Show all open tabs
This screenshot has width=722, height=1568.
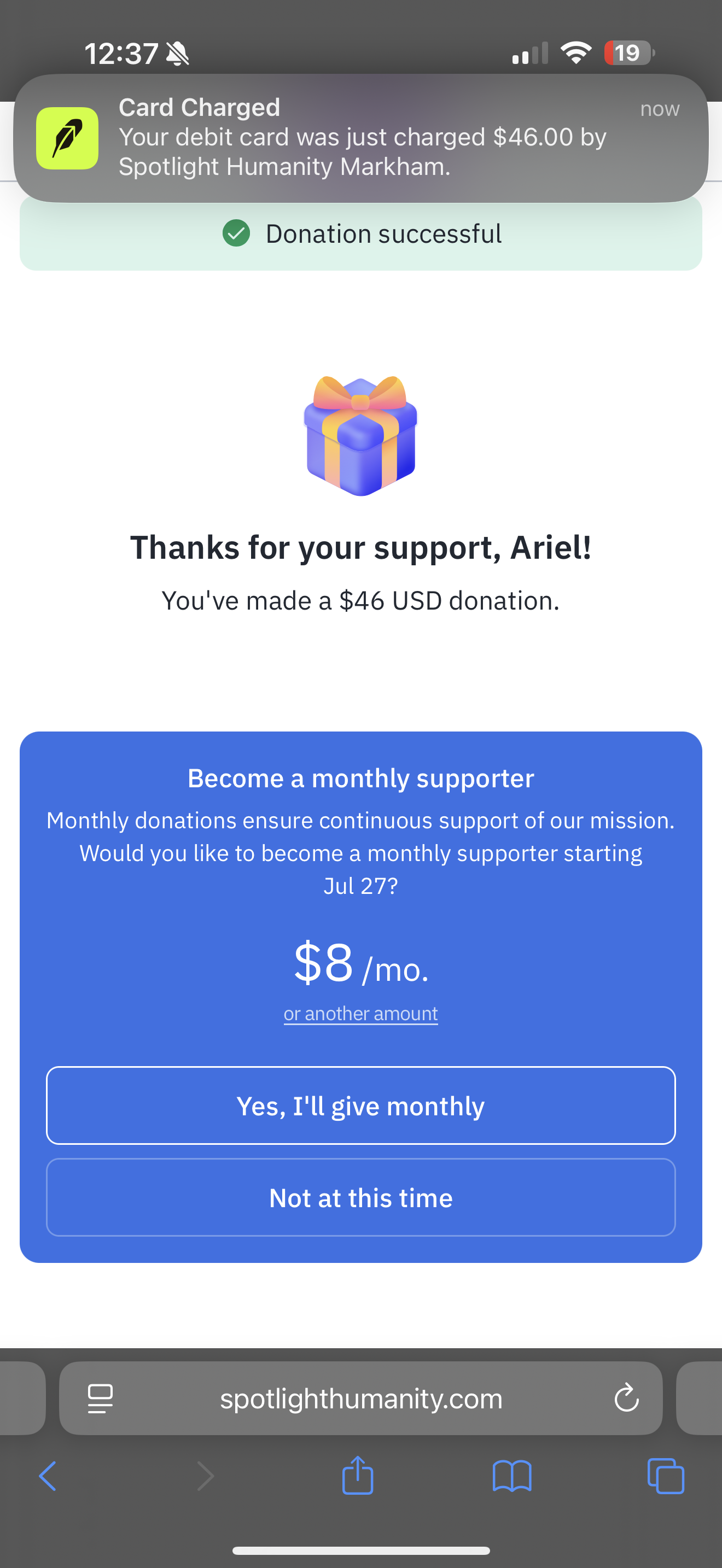pyautogui.click(x=665, y=1476)
